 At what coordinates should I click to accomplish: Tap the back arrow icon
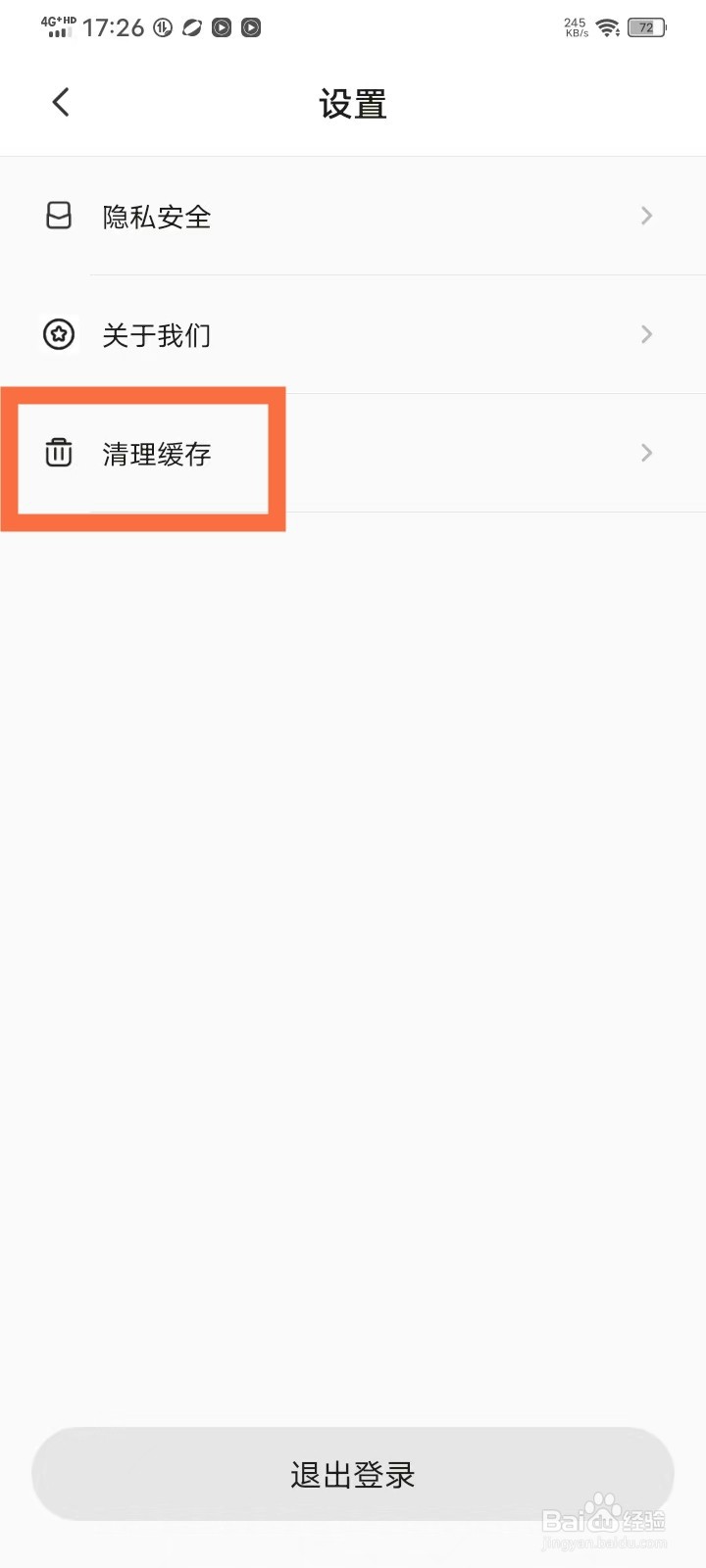(x=59, y=101)
